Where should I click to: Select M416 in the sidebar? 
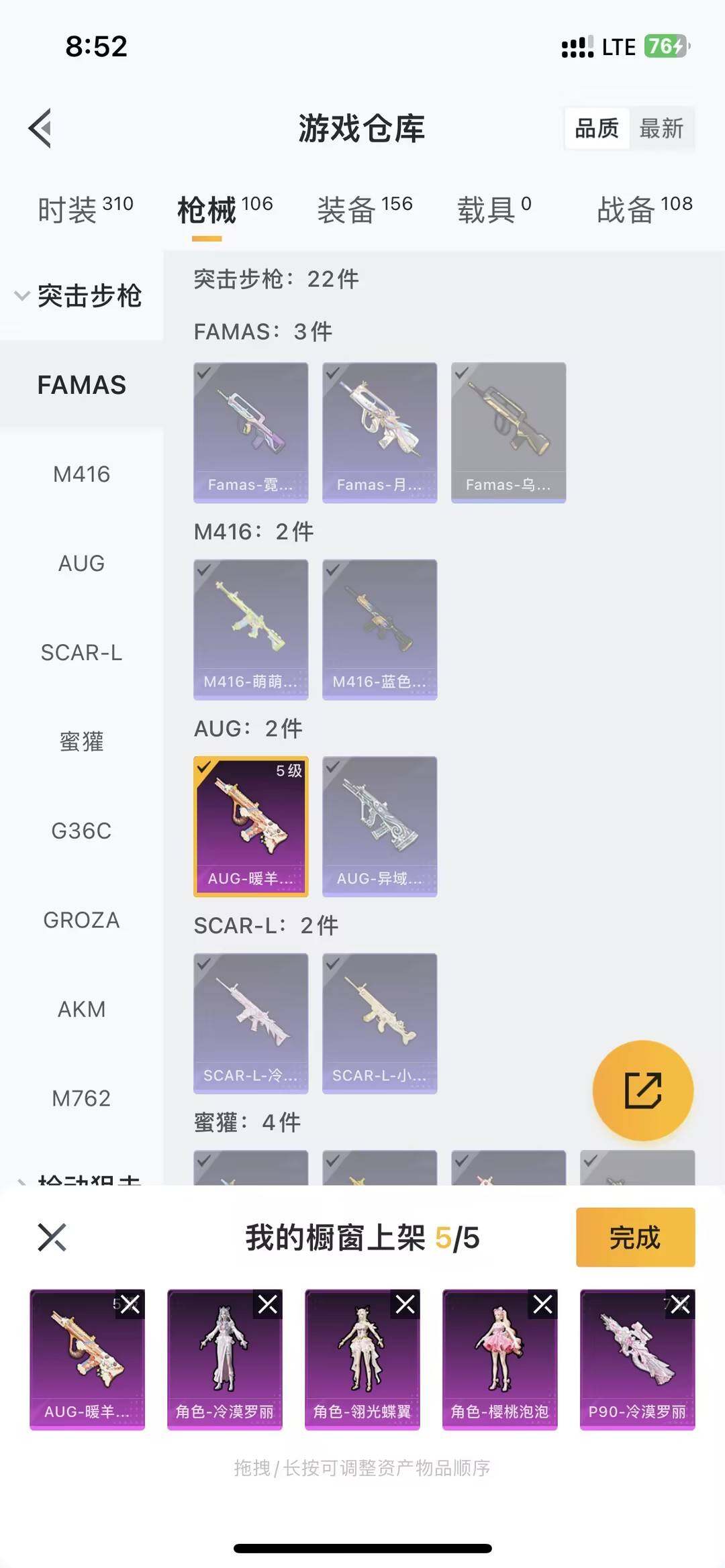coord(81,474)
